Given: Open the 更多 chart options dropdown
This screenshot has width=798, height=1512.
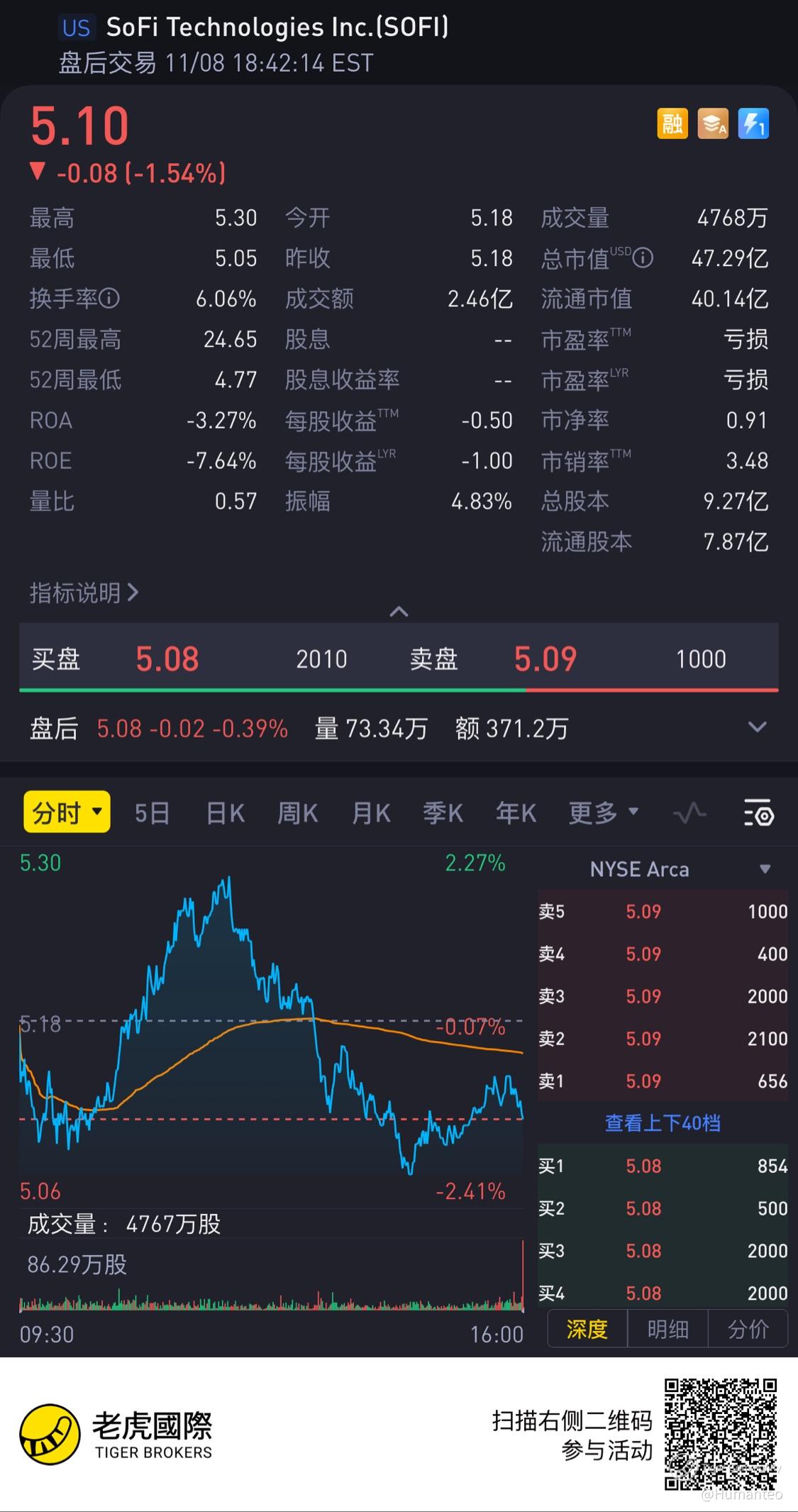Looking at the screenshot, I should pyautogui.click(x=604, y=813).
